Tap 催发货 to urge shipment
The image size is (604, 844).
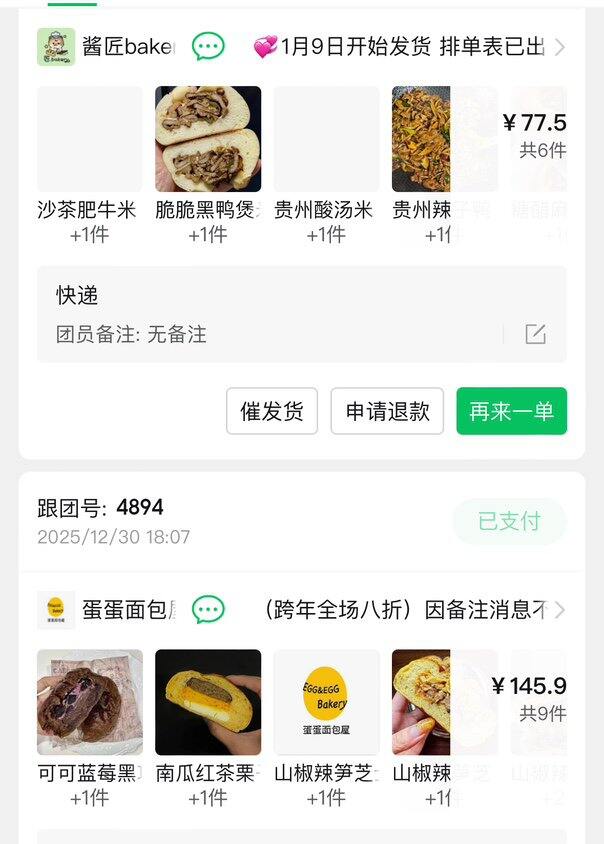coord(272,411)
